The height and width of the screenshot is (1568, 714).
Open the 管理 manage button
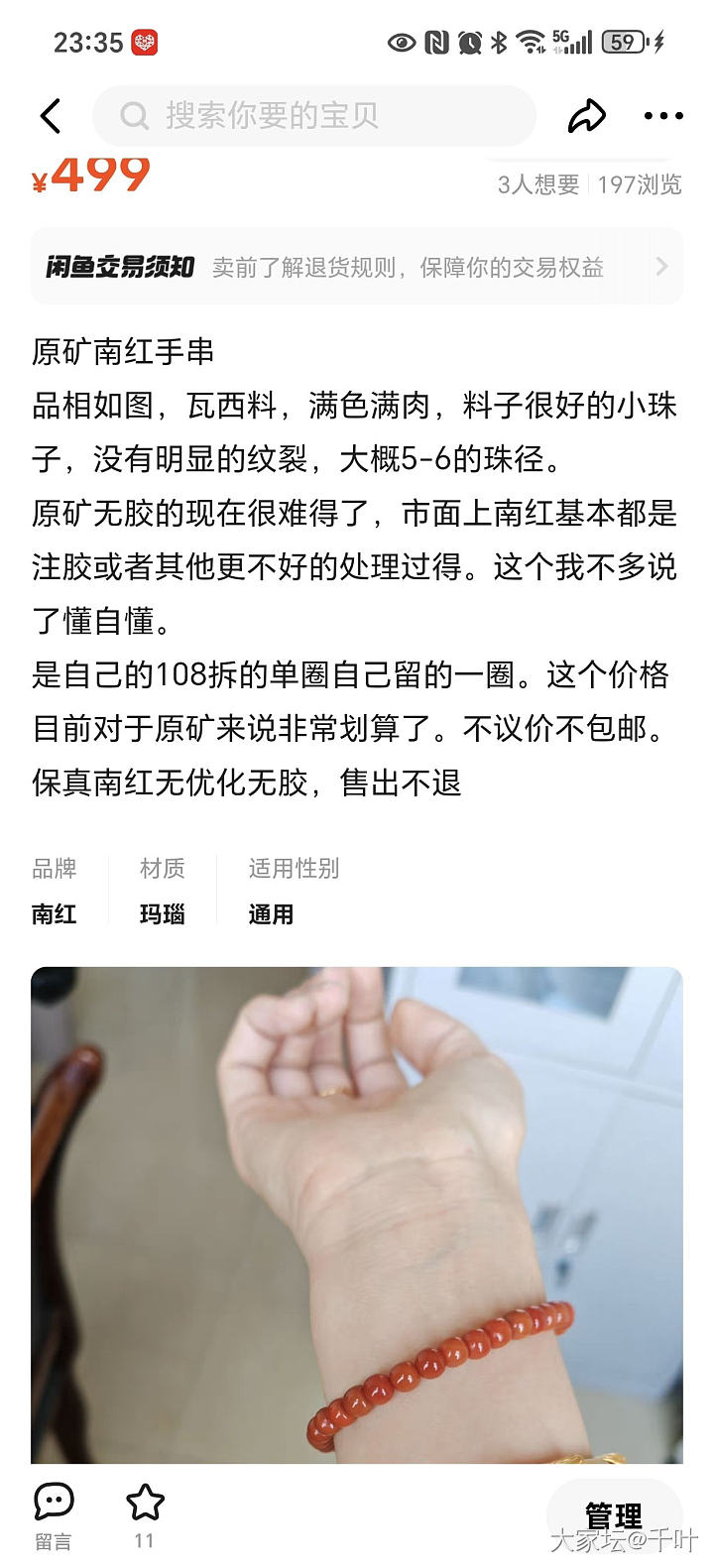pos(613,1514)
